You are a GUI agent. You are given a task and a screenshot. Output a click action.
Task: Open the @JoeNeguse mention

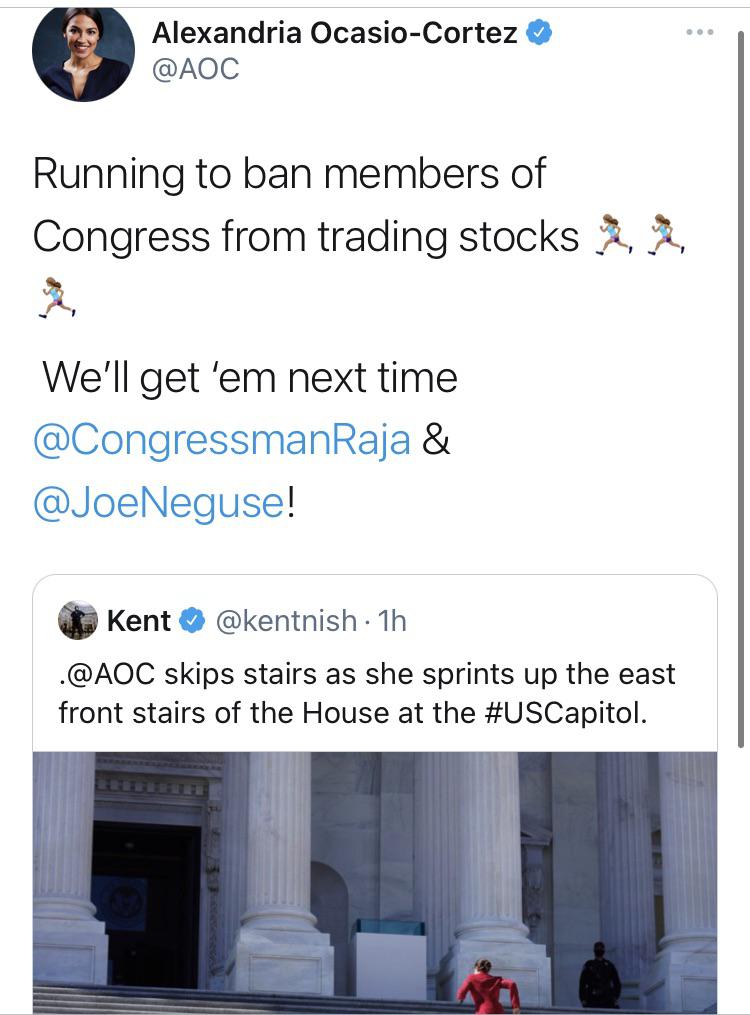[x=159, y=502]
